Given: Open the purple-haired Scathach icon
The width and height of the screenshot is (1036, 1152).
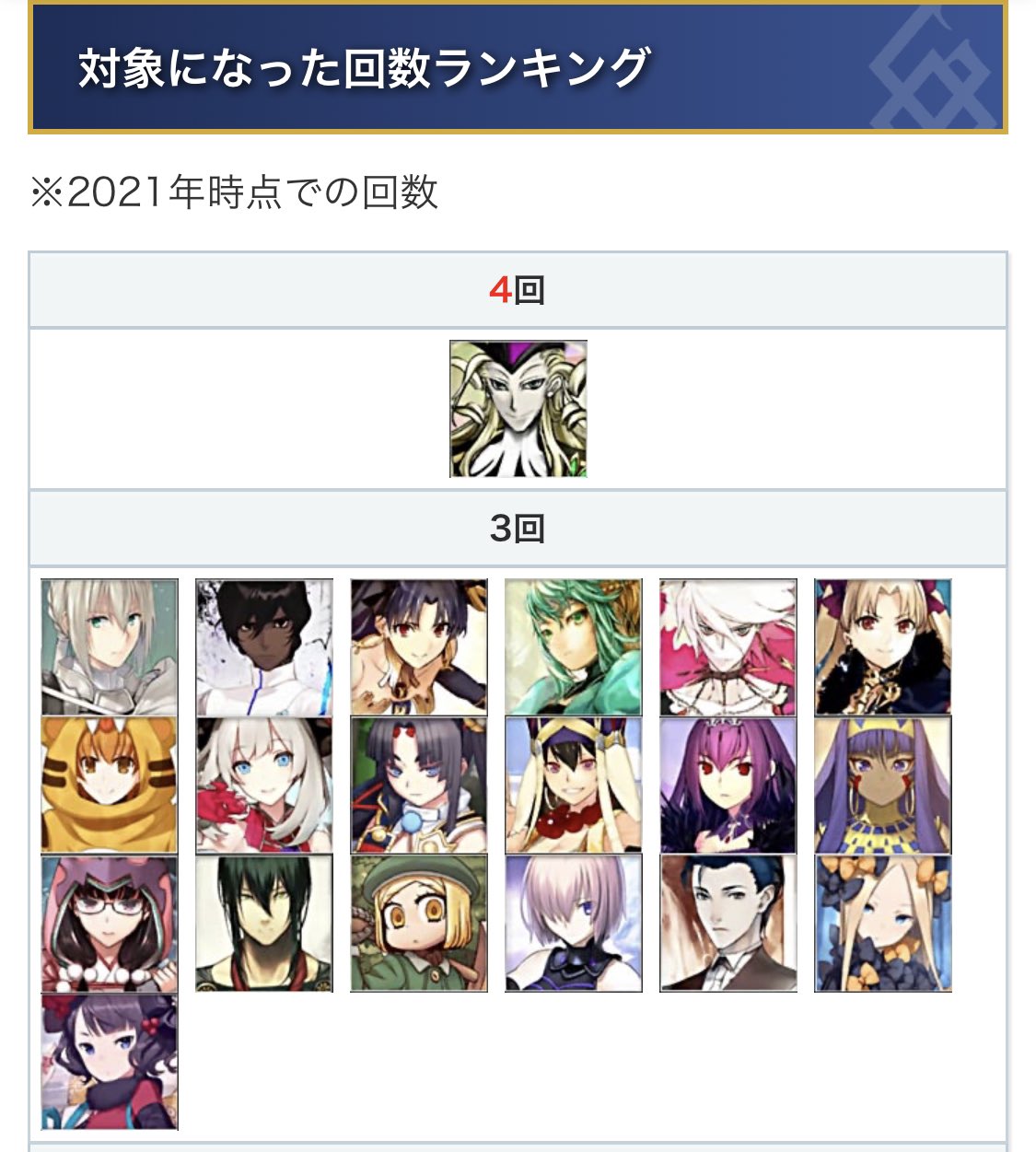Looking at the screenshot, I should [x=728, y=785].
